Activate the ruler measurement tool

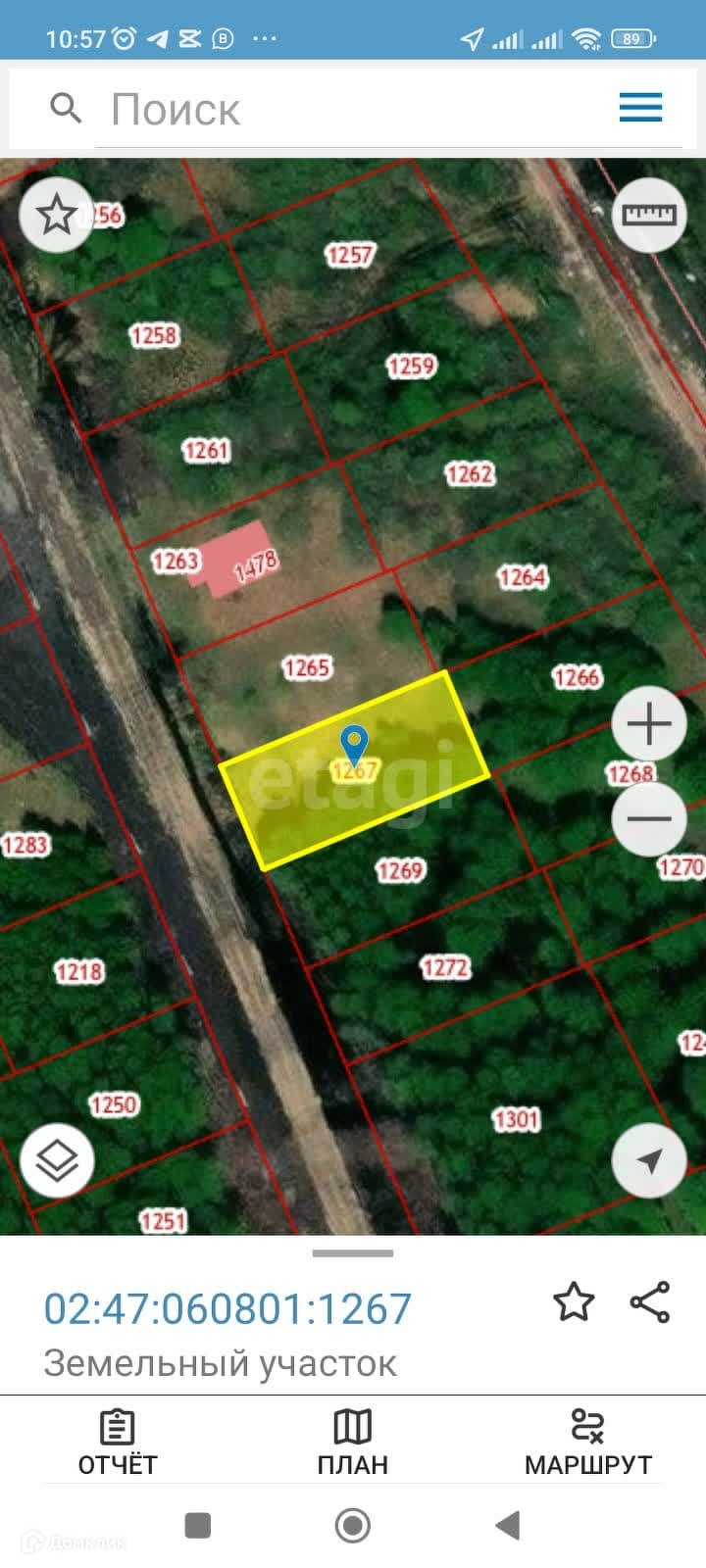649,215
